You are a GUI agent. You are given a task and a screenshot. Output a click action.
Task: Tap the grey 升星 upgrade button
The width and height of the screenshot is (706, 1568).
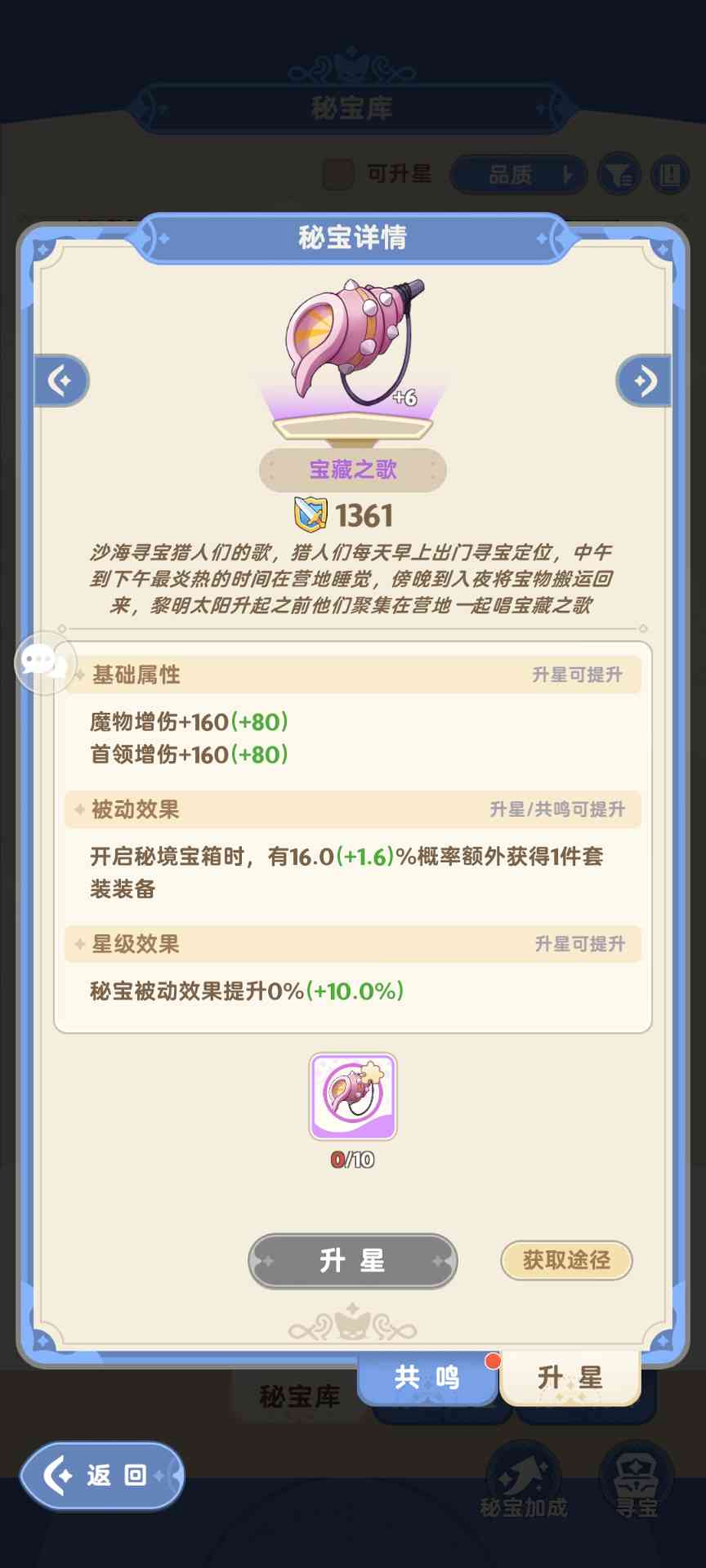352,1261
